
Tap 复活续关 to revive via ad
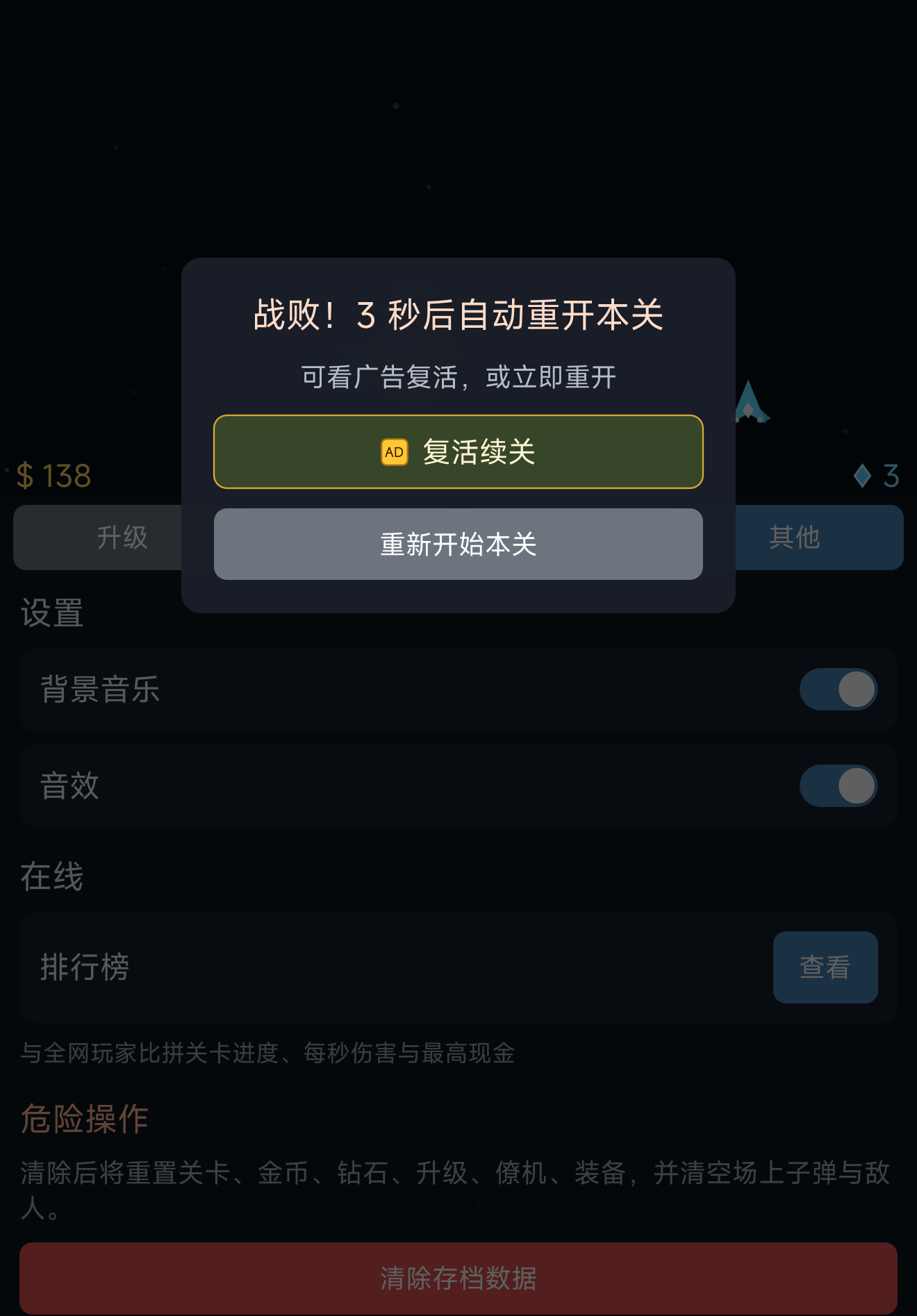pyautogui.click(x=458, y=452)
